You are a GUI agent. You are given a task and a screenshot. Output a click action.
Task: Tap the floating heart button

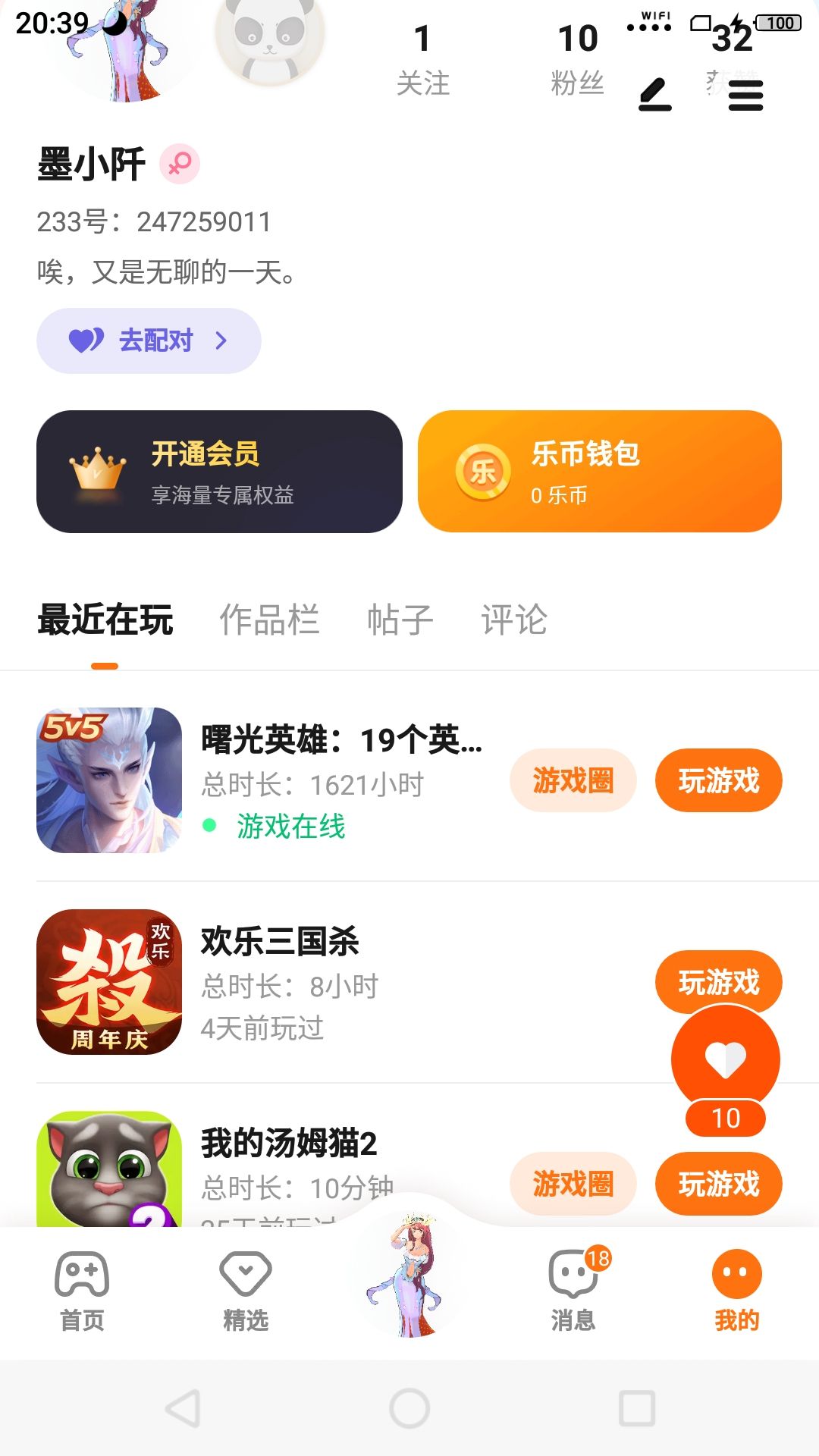tap(726, 1060)
